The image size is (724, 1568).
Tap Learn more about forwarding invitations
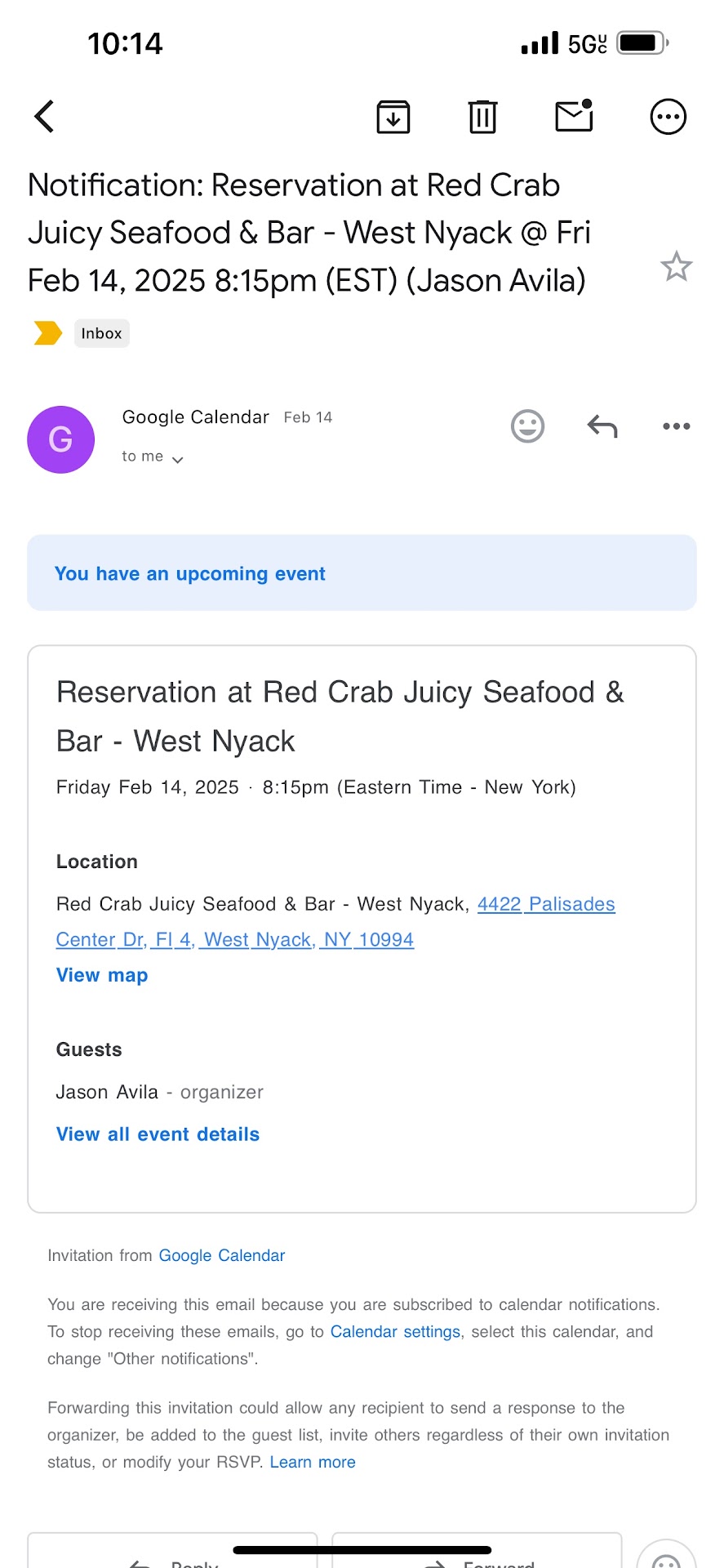click(313, 1462)
